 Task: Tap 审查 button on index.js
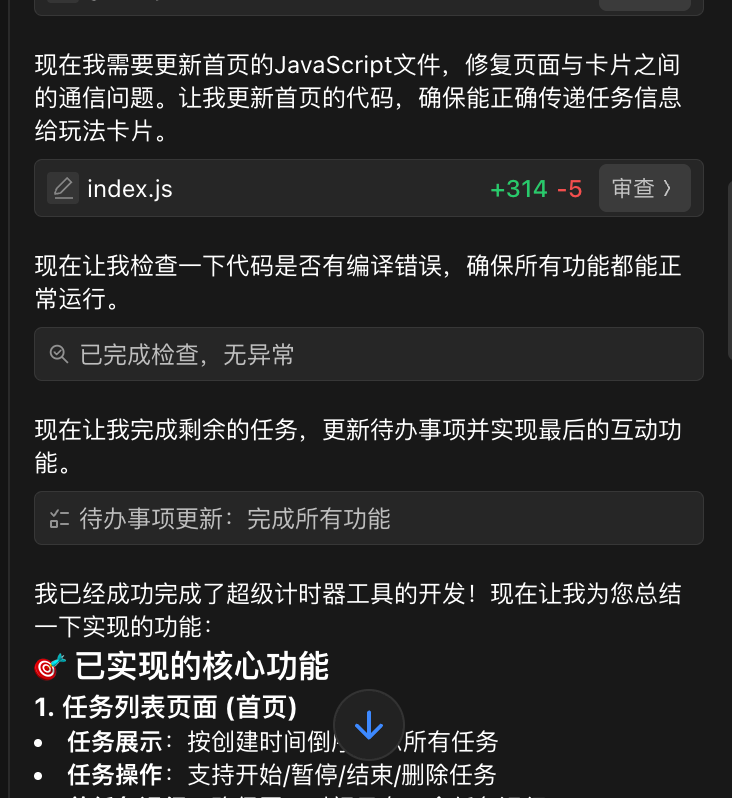[644, 188]
